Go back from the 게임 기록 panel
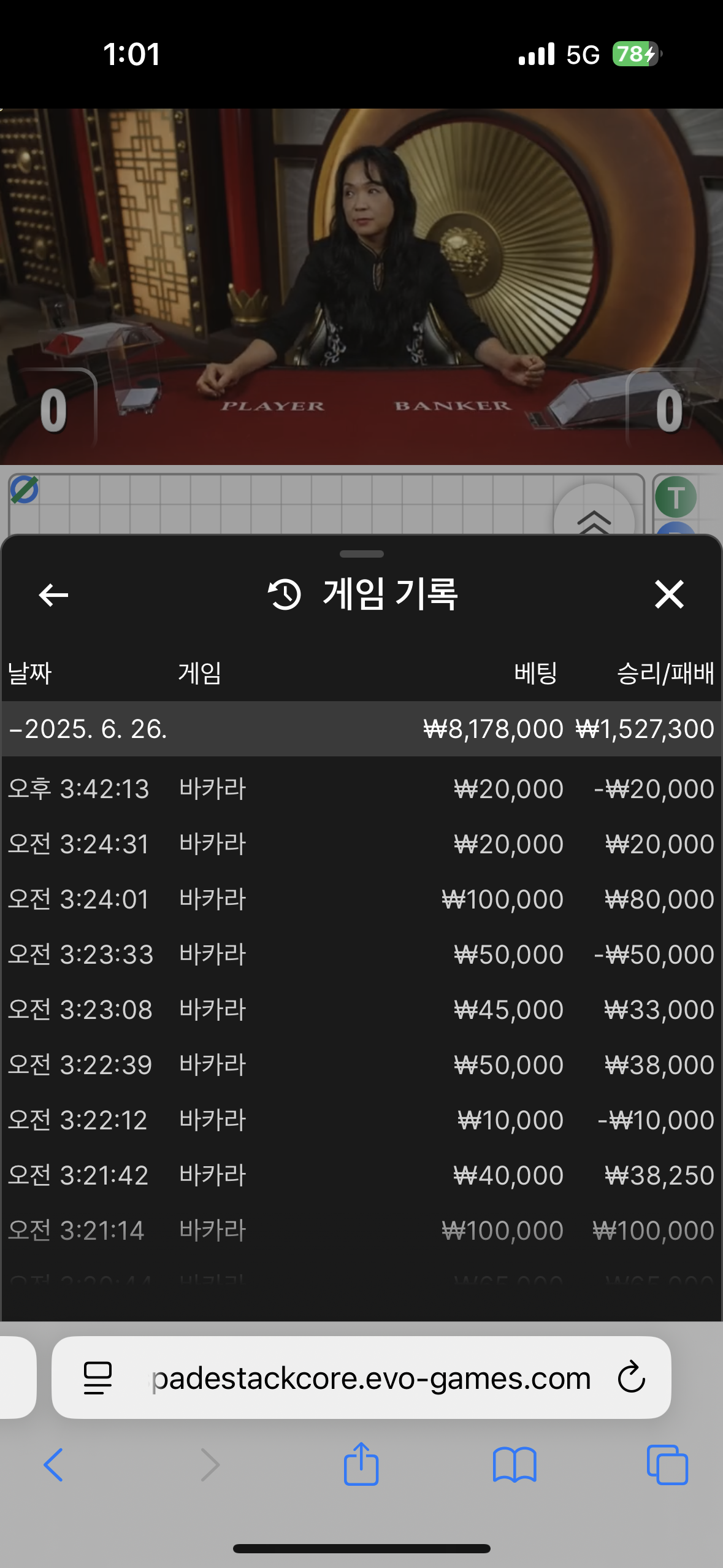This screenshot has height=1568, width=723. (53, 594)
